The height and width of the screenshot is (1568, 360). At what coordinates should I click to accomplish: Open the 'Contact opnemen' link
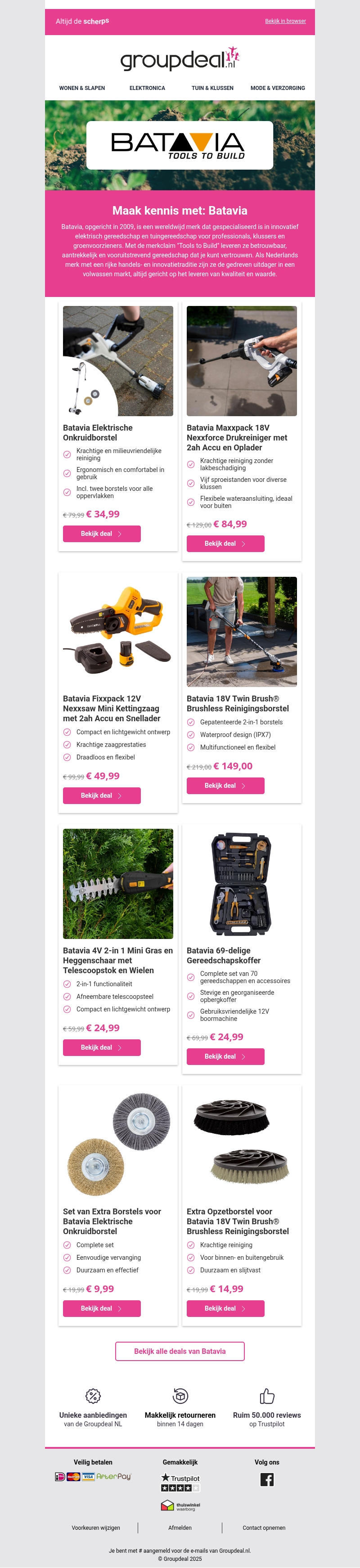tap(264, 1528)
